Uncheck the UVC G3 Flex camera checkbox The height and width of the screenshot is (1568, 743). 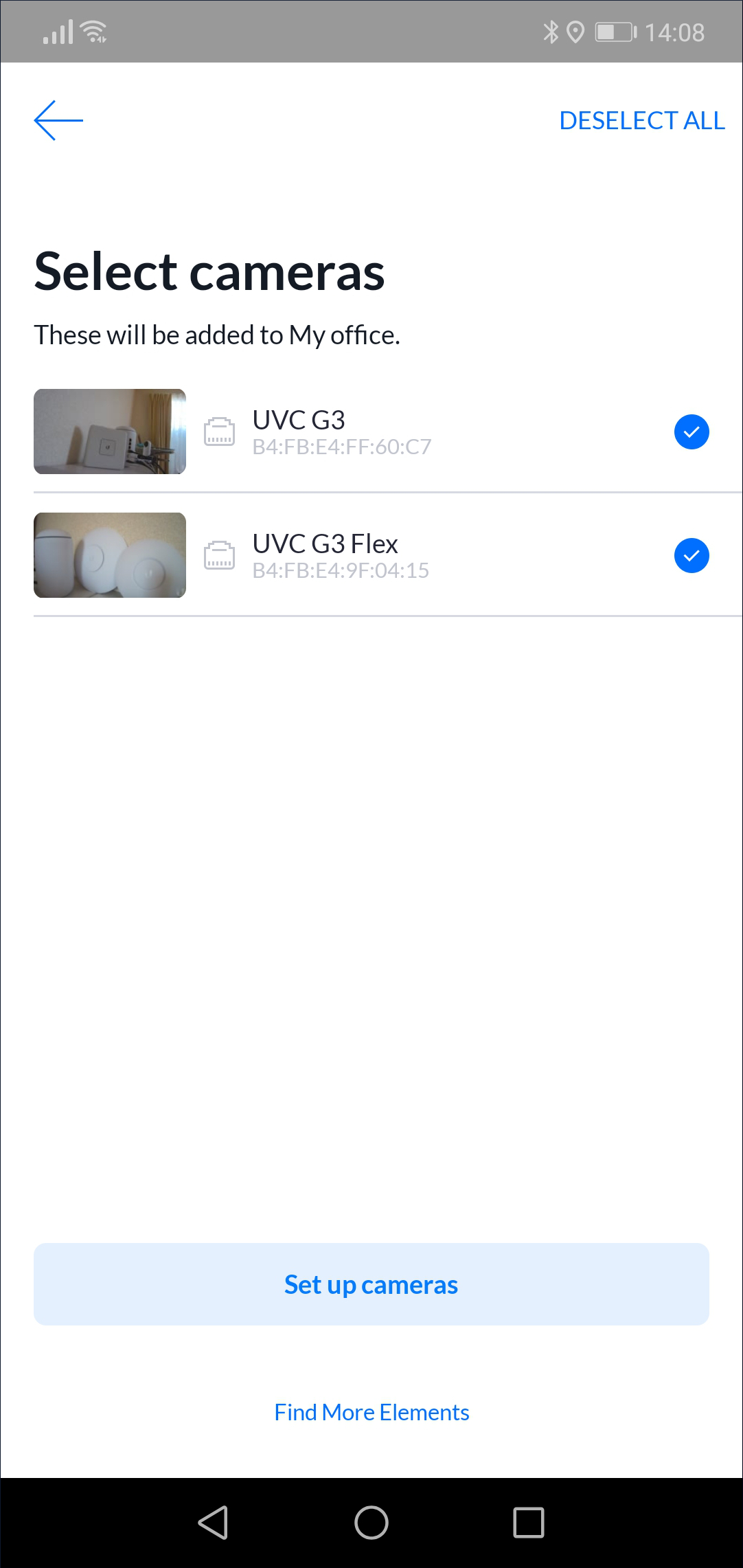691,555
